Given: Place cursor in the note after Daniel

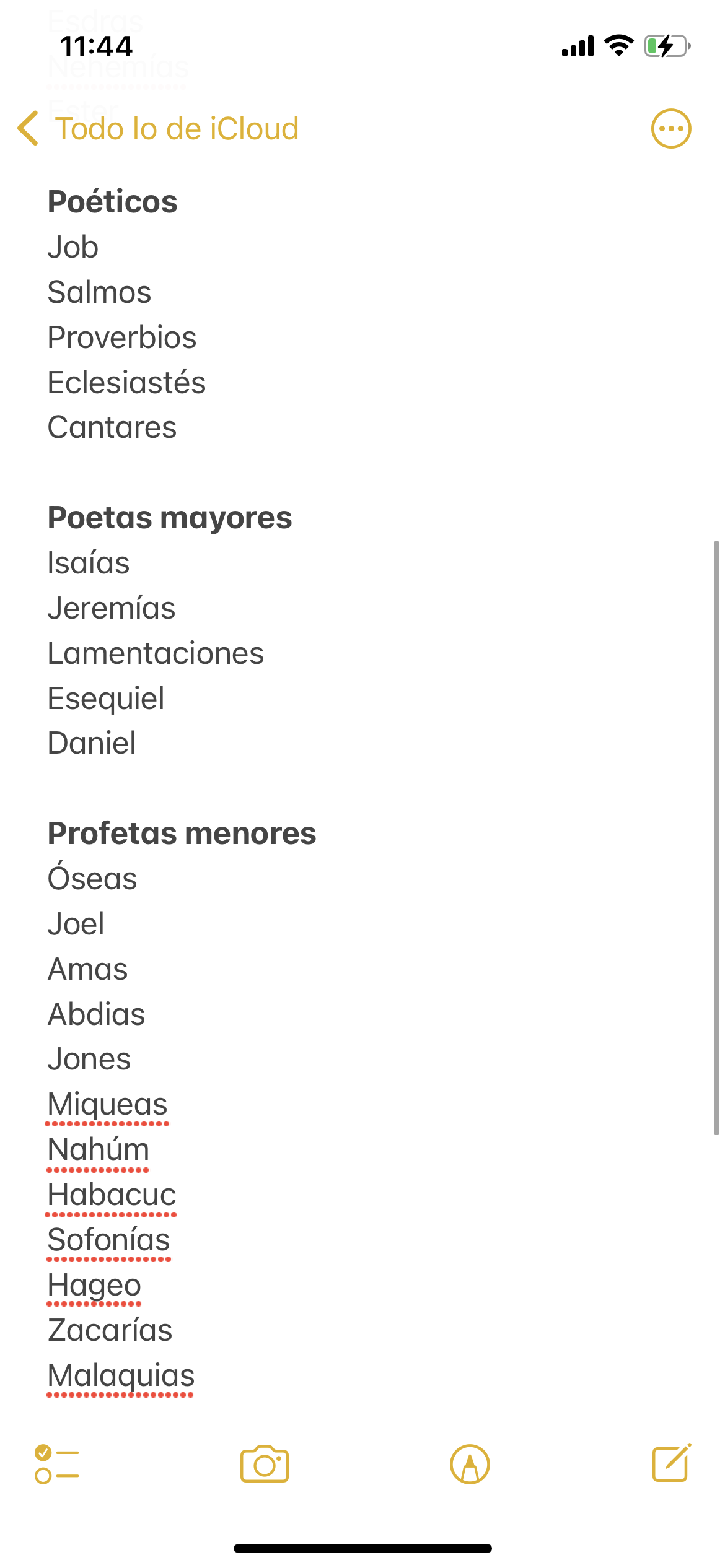Looking at the screenshot, I should (143, 744).
